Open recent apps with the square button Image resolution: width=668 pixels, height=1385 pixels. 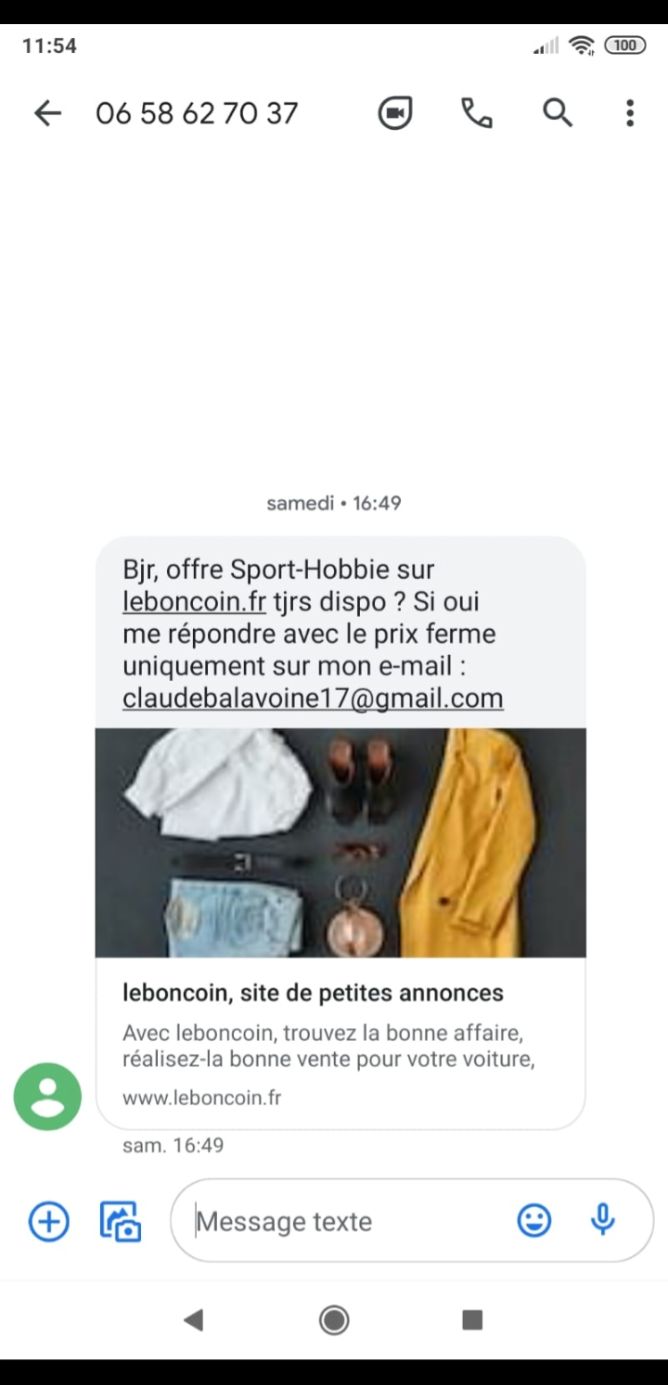pyautogui.click(x=472, y=1320)
